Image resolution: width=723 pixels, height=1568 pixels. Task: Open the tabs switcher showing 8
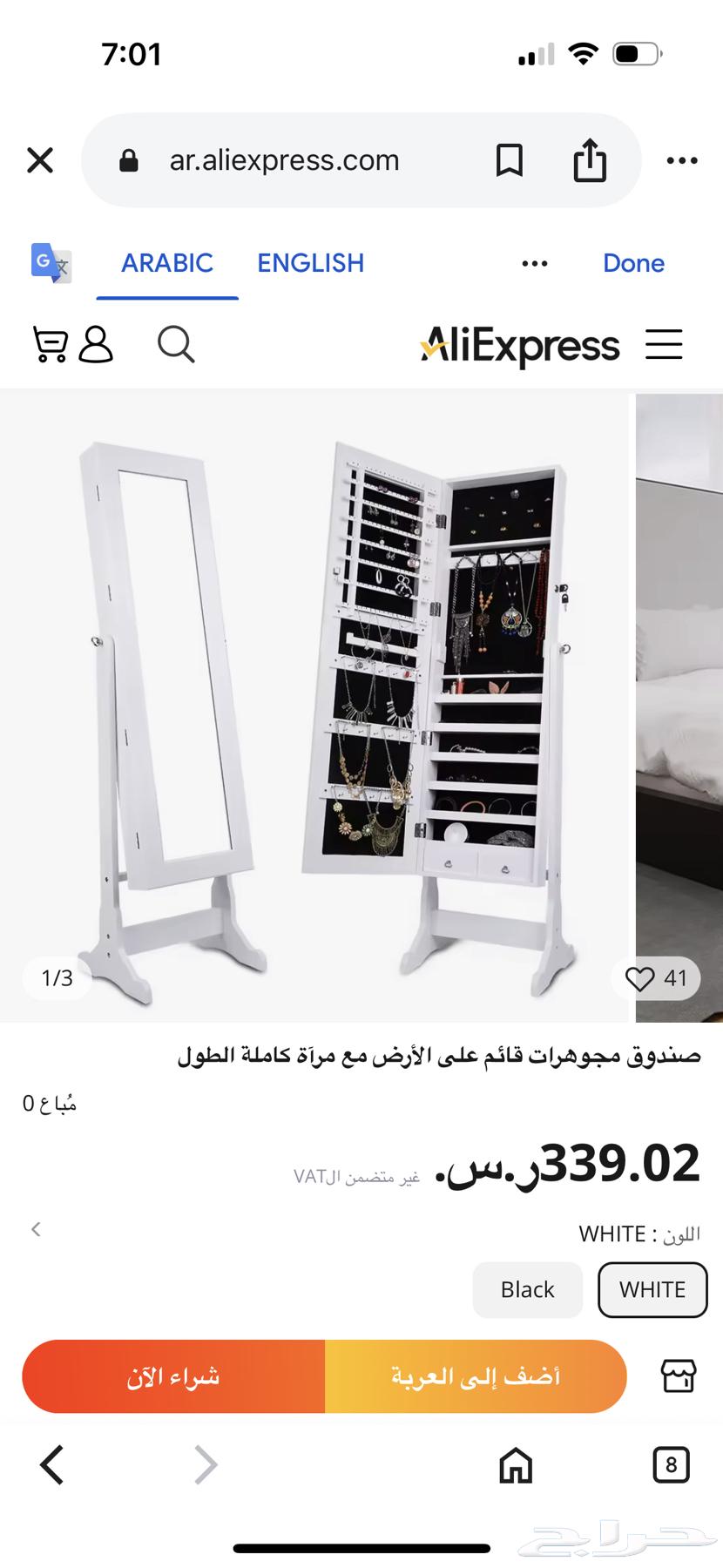click(x=670, y=1464)
